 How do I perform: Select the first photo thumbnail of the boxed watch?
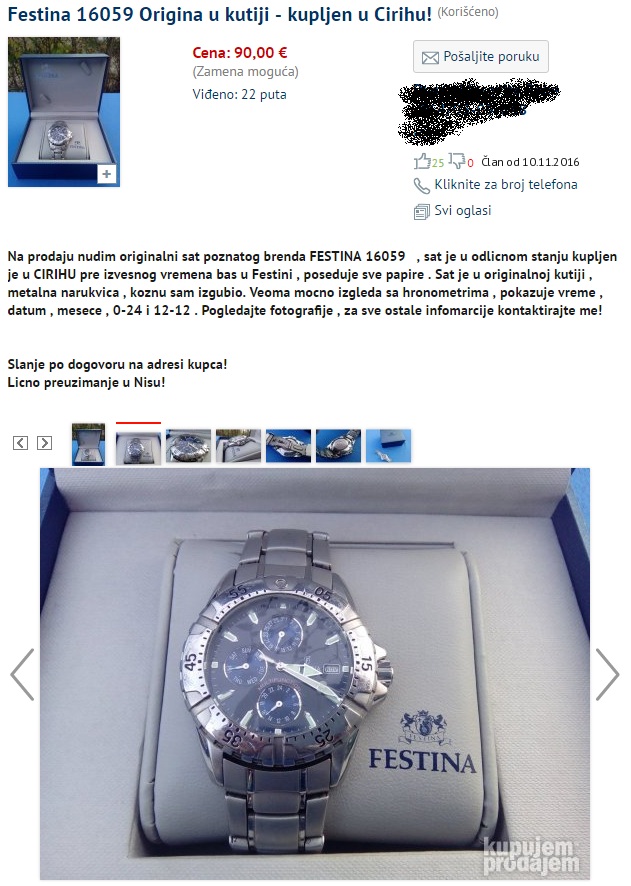click(88, 446)
